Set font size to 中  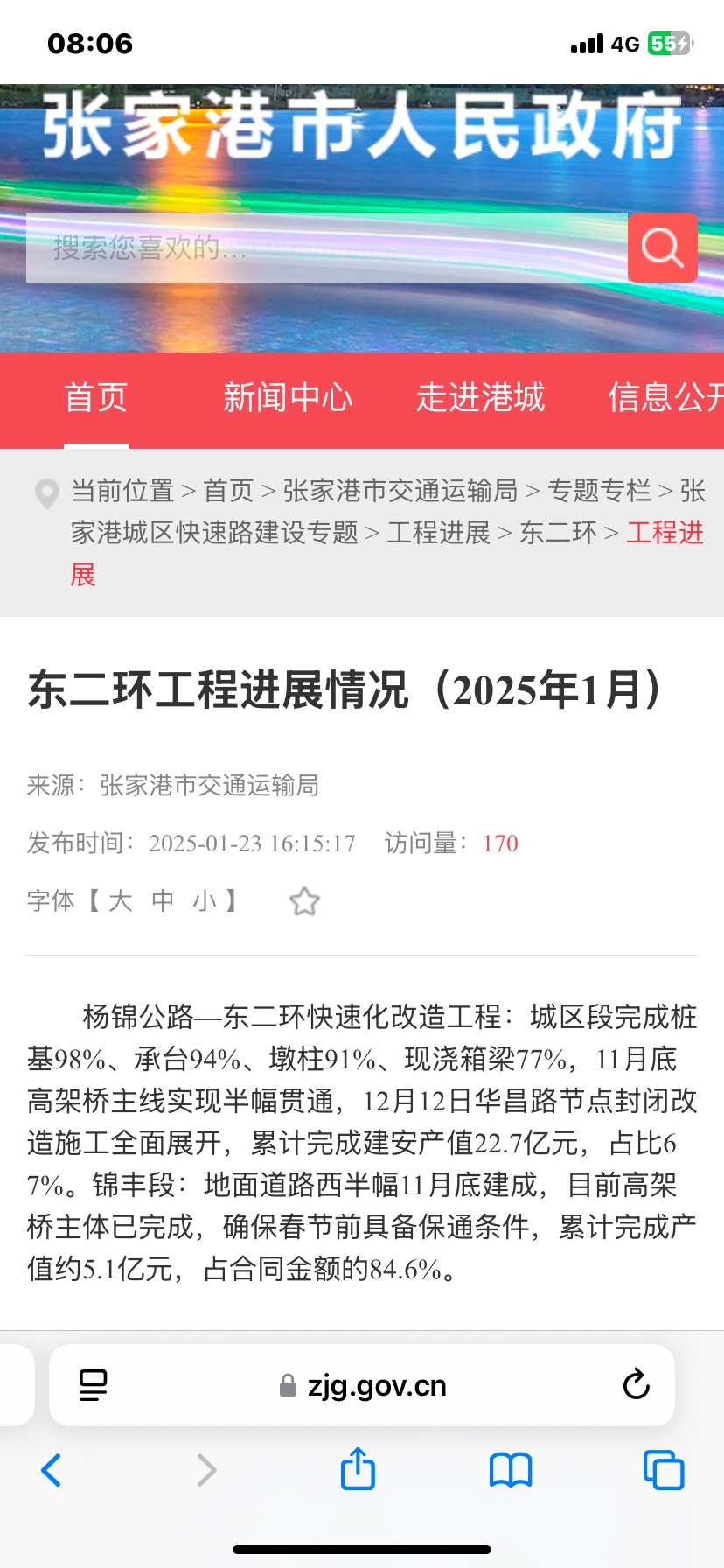pyautogui.click(x=163, y=900)
